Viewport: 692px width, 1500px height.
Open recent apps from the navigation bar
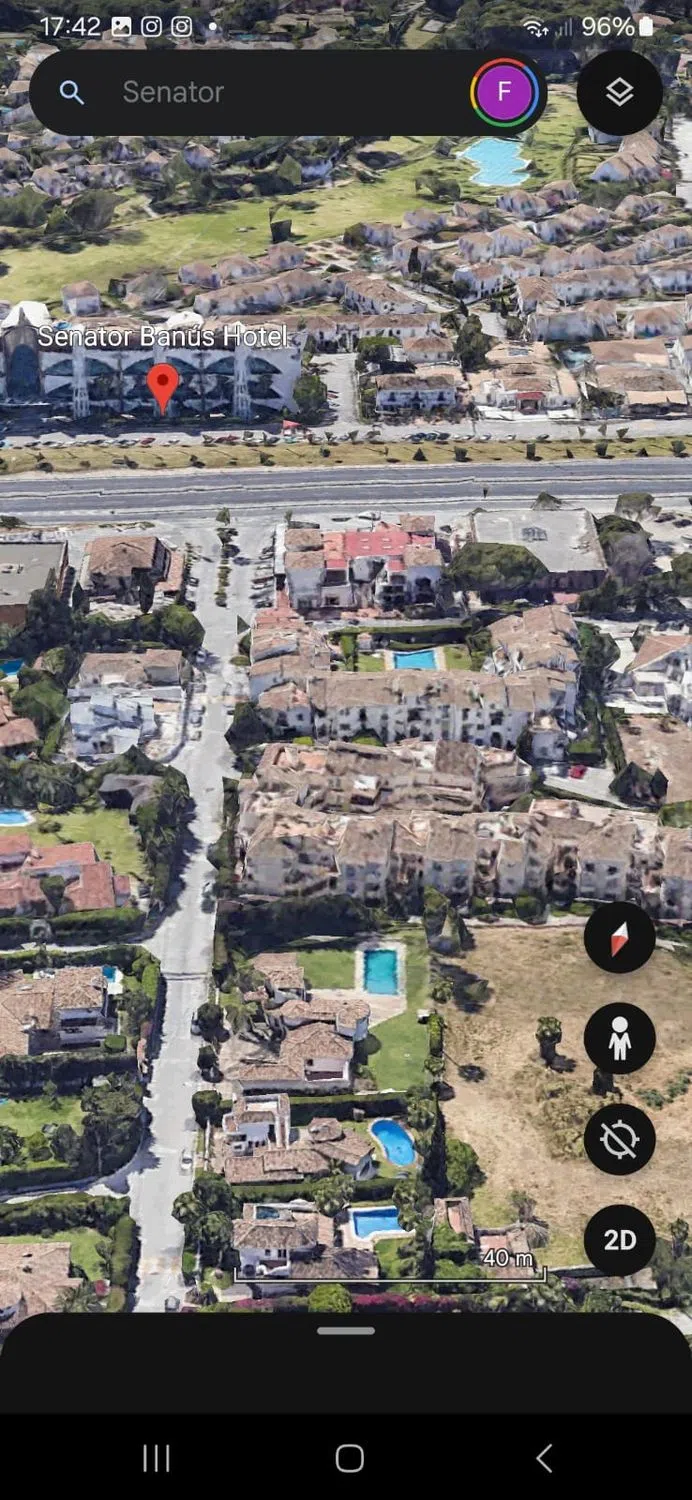156,1458
